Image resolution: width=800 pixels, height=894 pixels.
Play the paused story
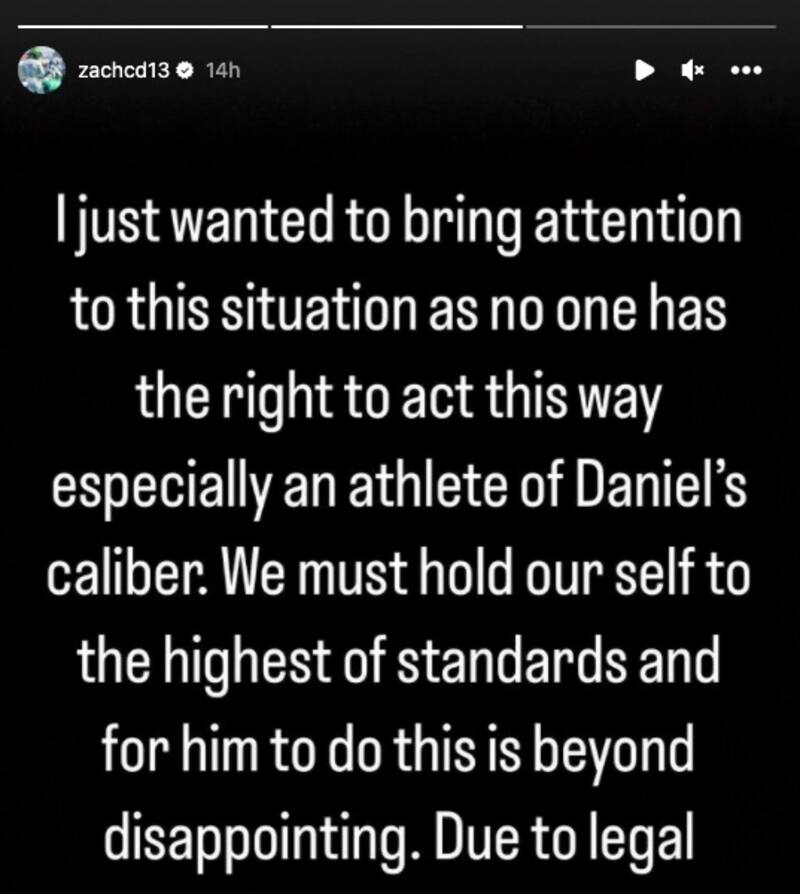[646, 71]
